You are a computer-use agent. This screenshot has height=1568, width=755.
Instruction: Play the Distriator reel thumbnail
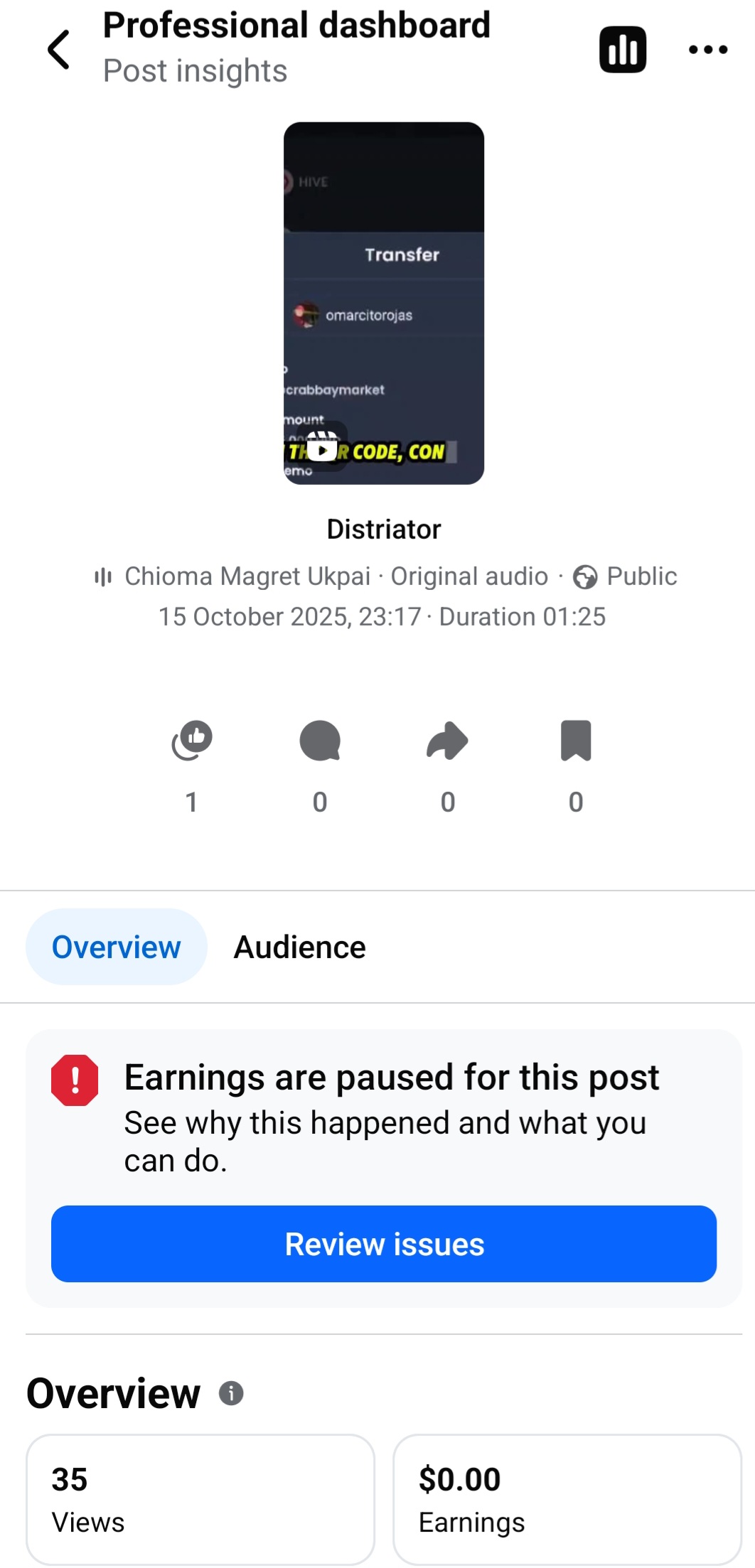(384, 304)
